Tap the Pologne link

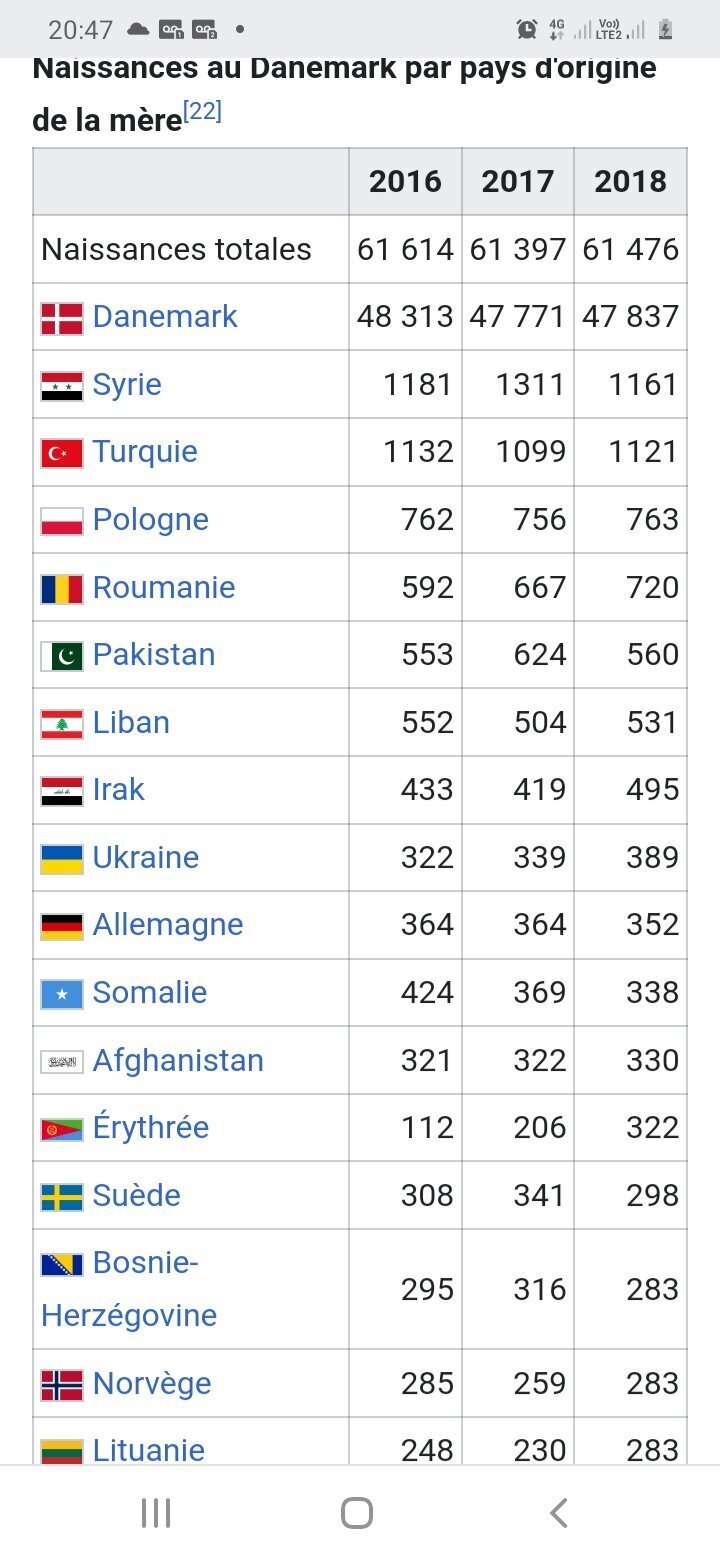click(151, 519)
